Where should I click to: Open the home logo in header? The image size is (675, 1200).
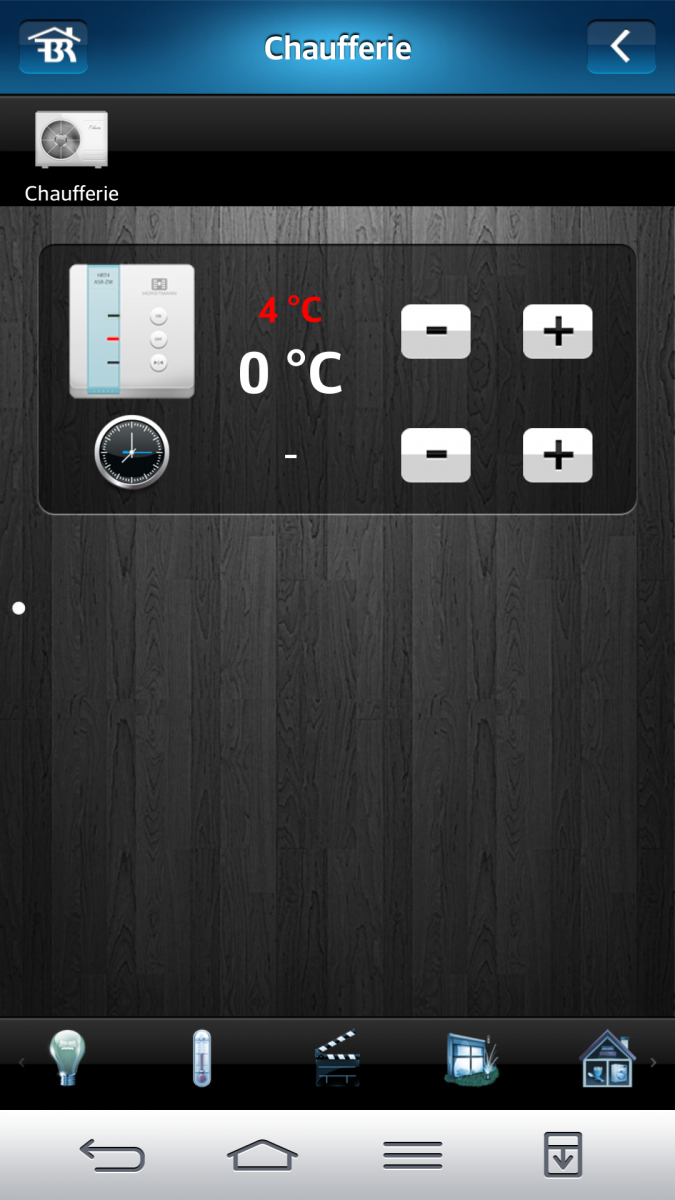click(53, 47)
